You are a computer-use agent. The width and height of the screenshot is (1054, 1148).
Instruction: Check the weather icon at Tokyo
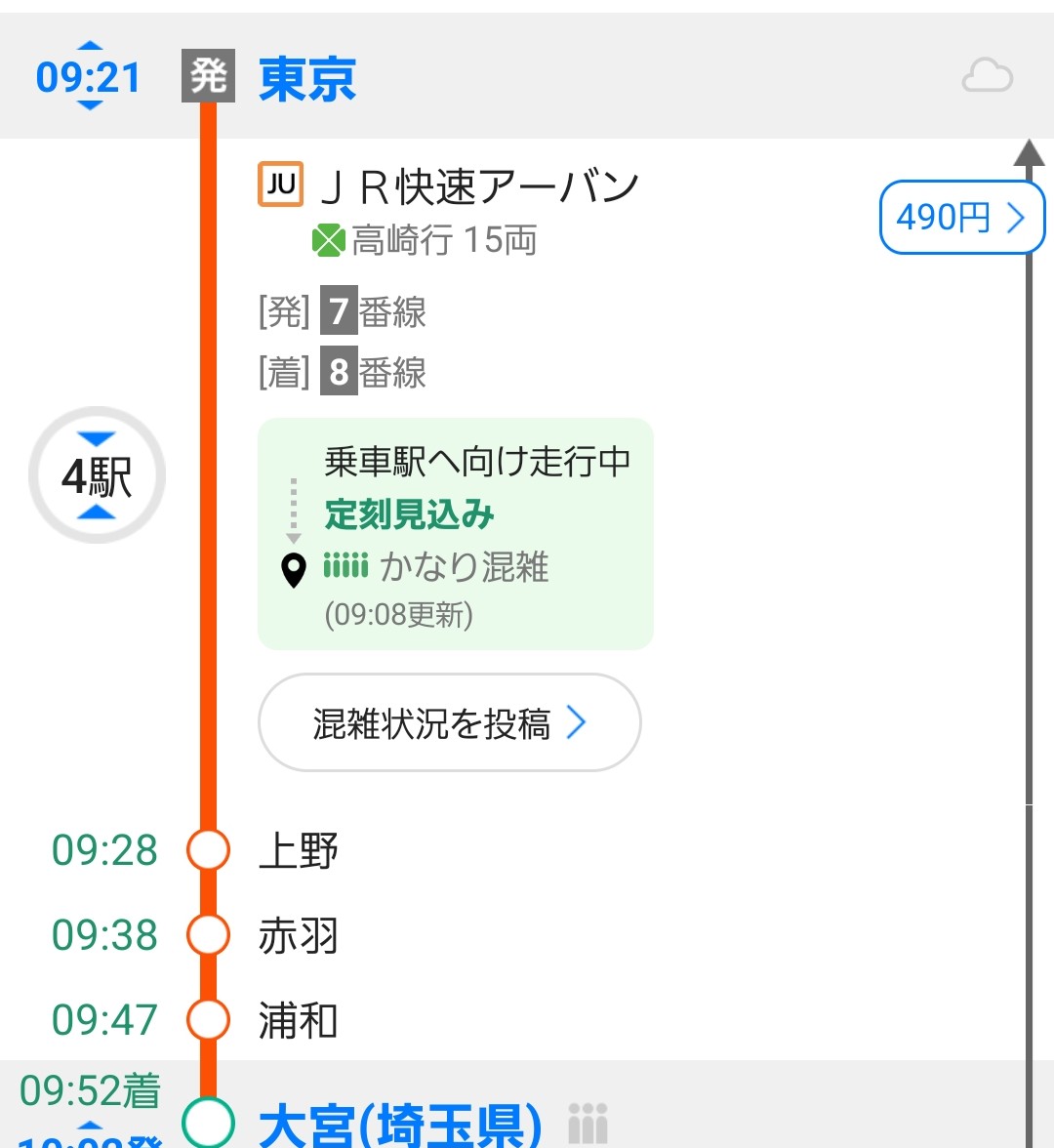988,76
